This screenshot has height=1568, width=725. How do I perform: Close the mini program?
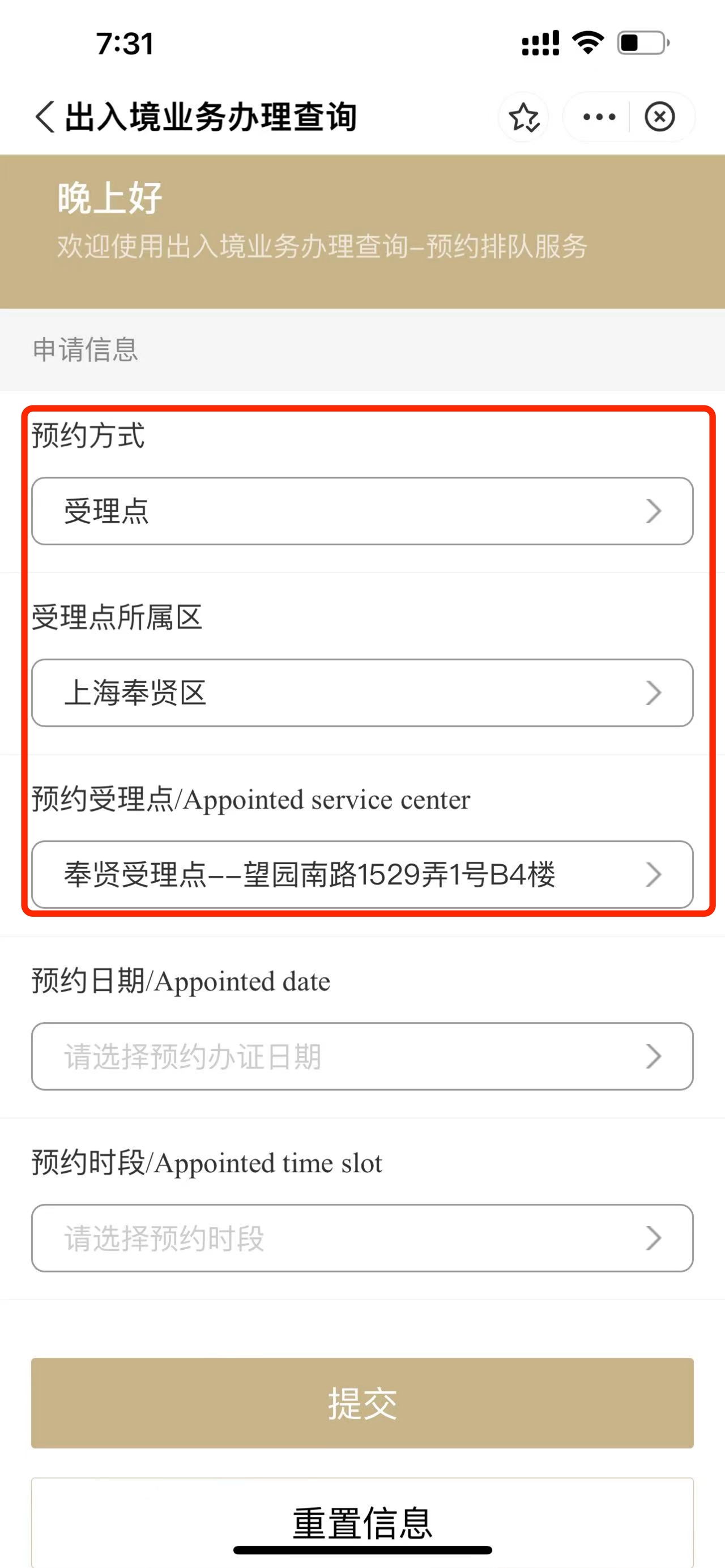[660, 117]
